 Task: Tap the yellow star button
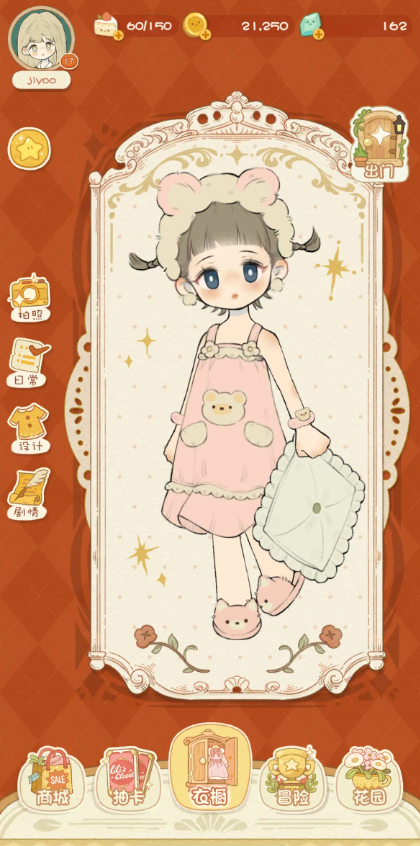tap(29, 148)
